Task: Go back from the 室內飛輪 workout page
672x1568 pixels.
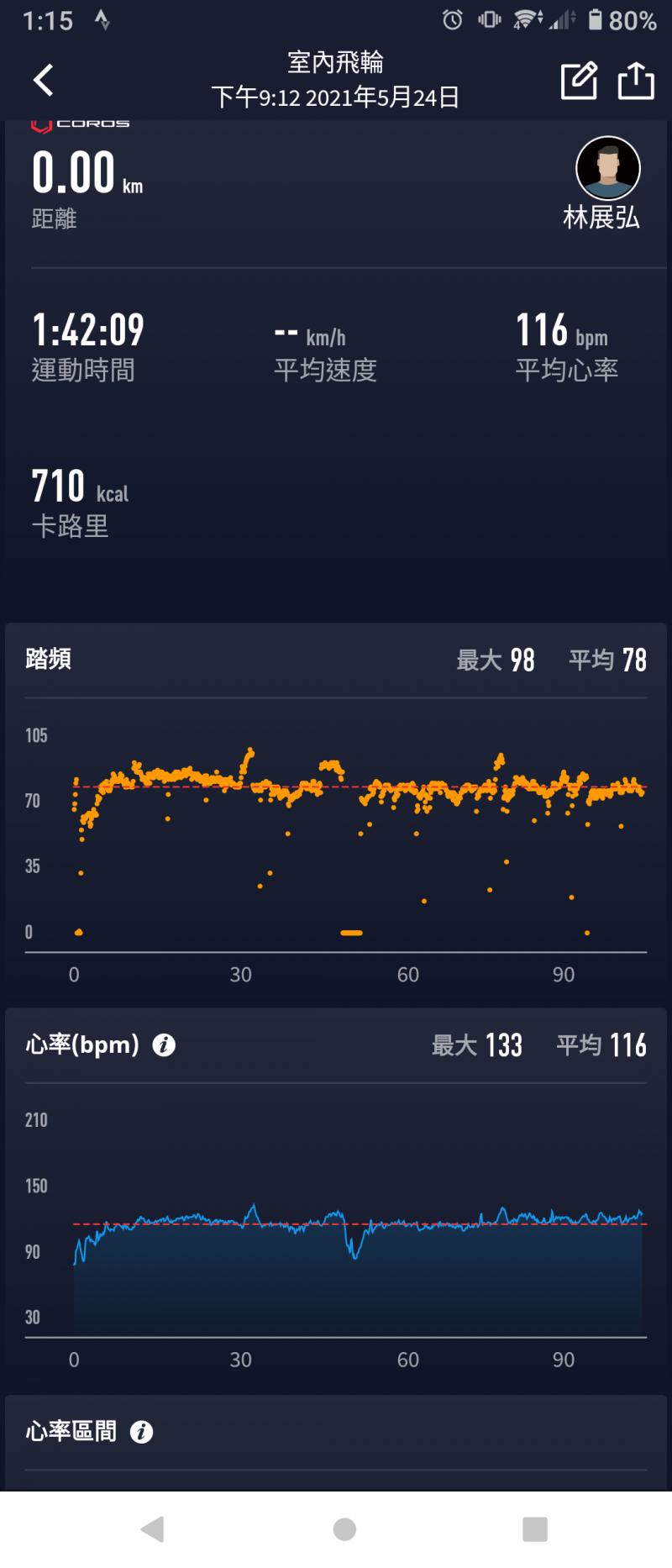Action: (x=43, y=81)
